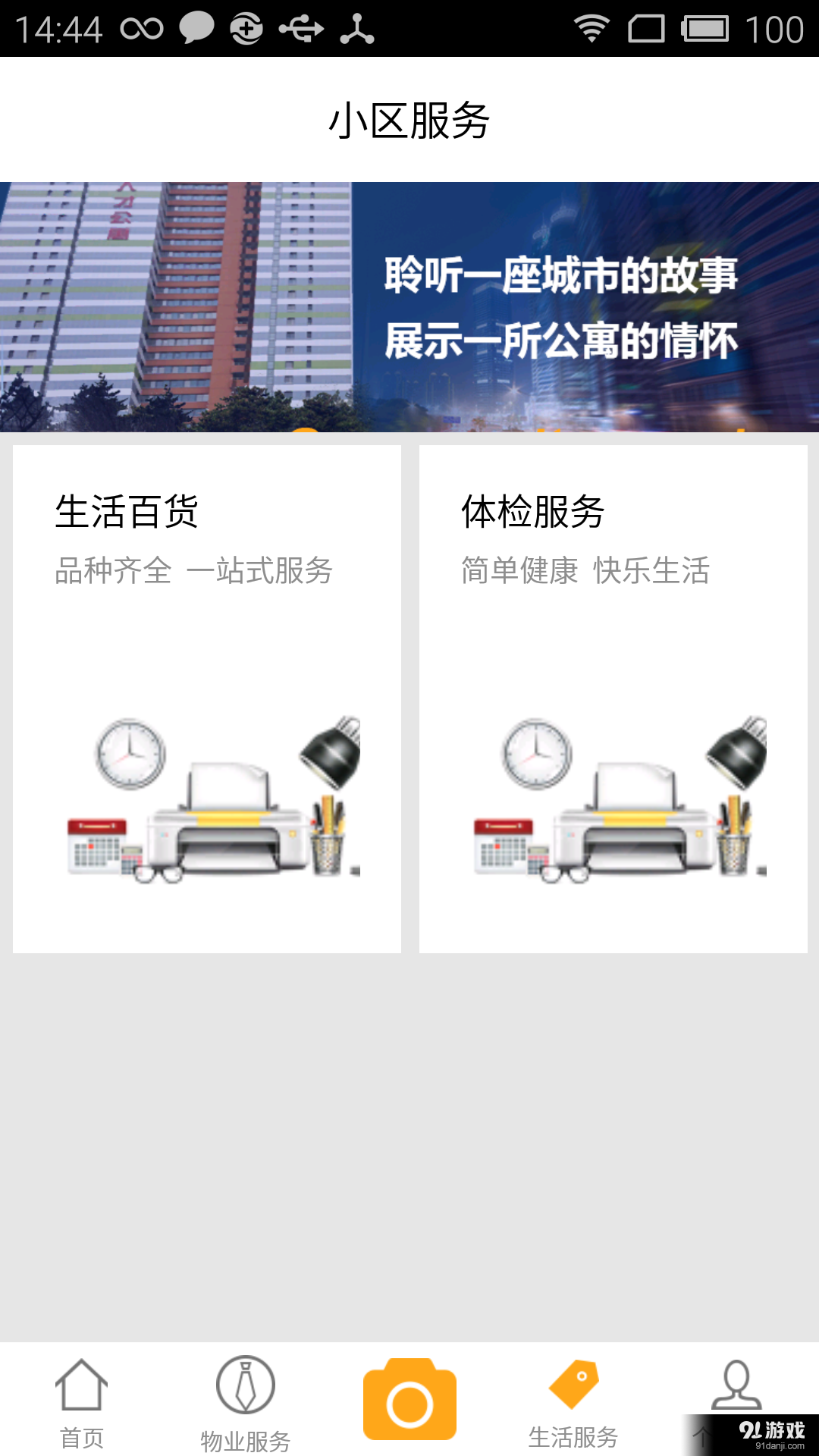Click the 品种齐全 一站式服务 subtitle link

(196, 573)
